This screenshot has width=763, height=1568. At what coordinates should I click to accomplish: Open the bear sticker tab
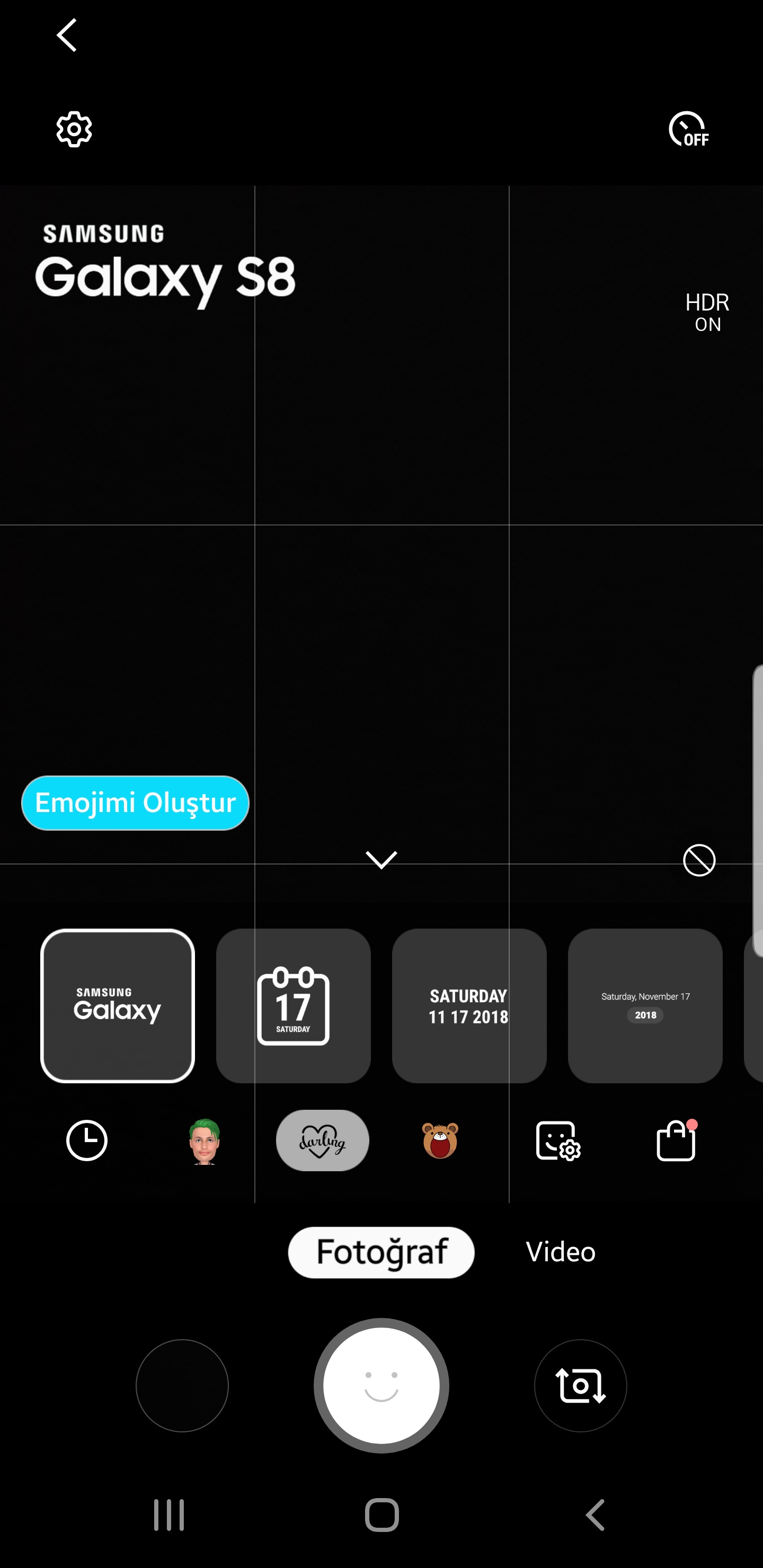coord(440,1140)
